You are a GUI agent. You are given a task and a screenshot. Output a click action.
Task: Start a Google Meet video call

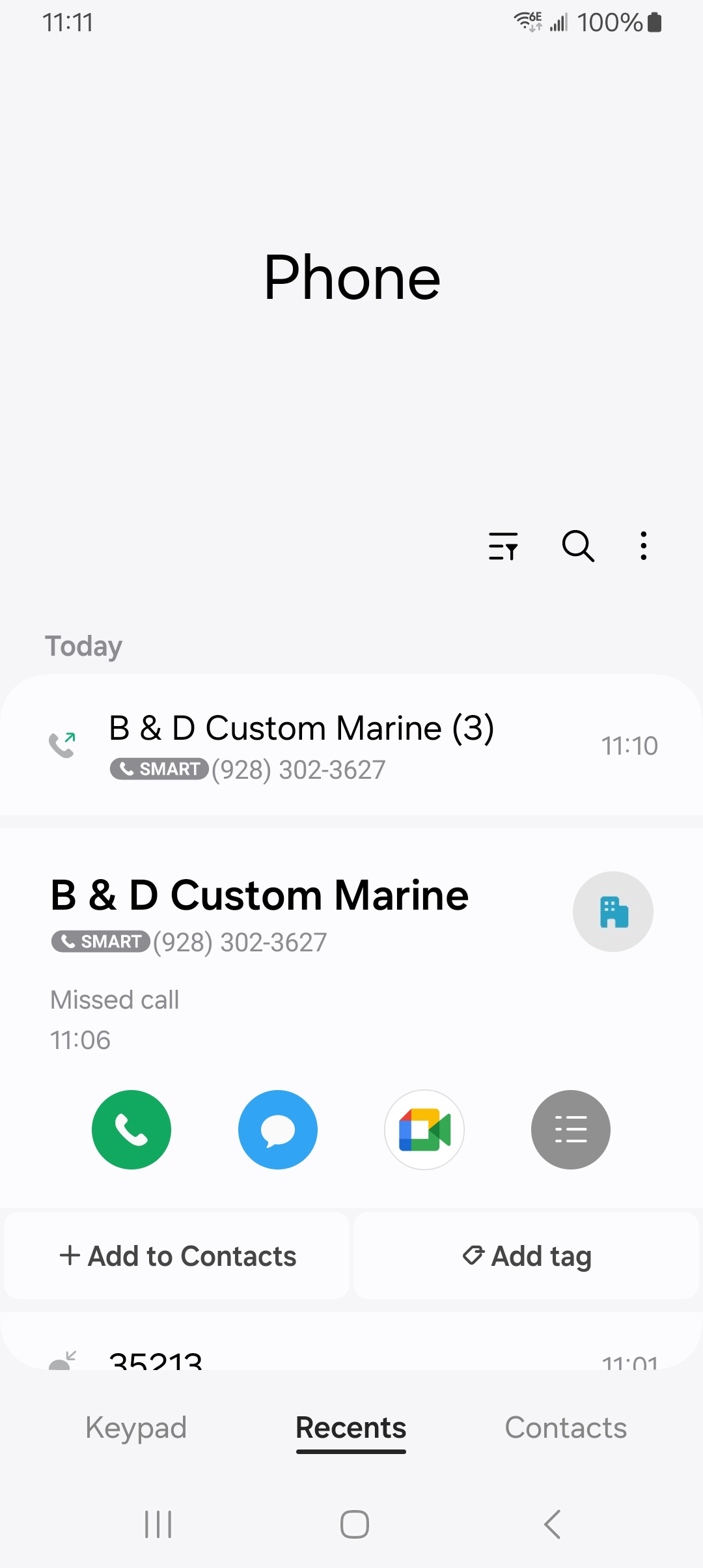pos(424,1130)
